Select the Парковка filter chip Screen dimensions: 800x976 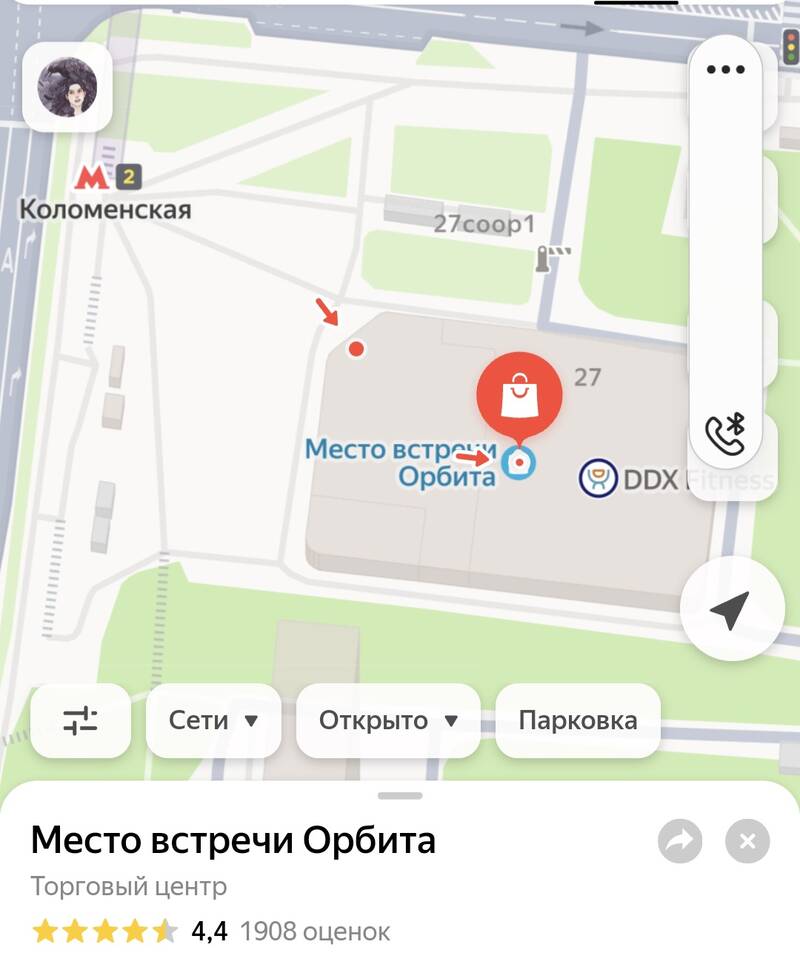pyautogui.click(x=577, y=720)
